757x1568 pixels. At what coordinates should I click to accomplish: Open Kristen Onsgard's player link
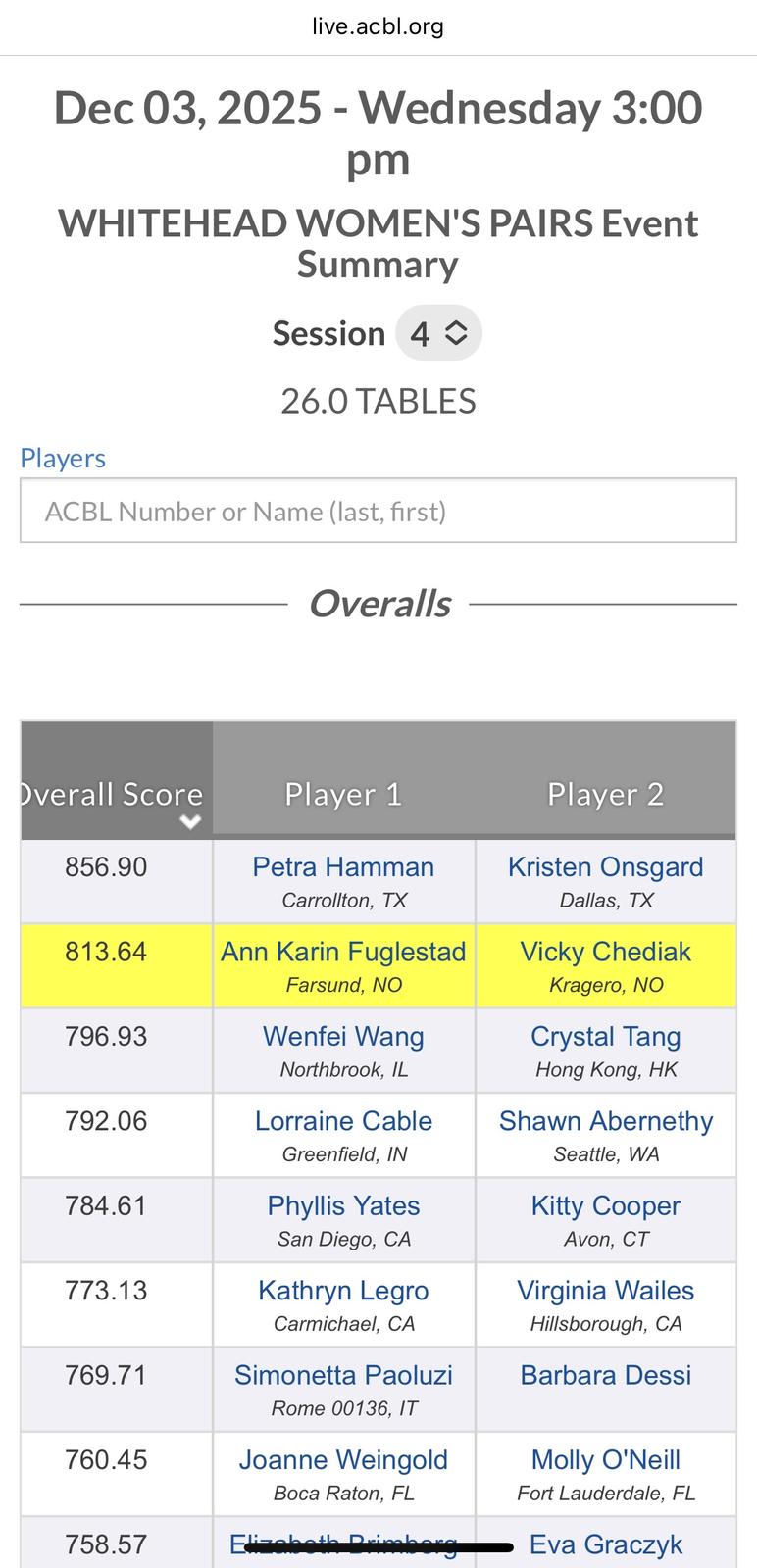coord(605,867)
